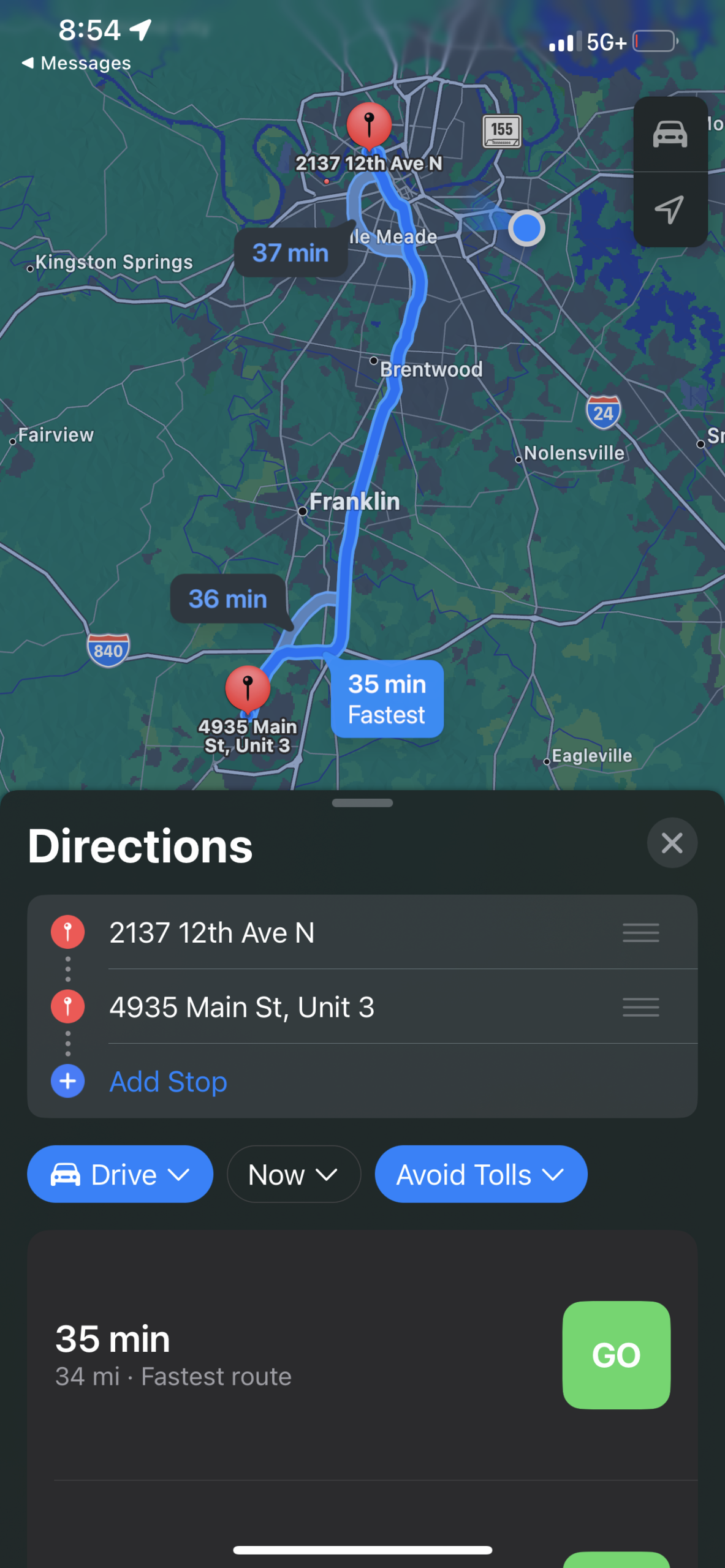Image resolution: width=725 pixels, height=1568 pixels.
Task: Tap the 2137 12th Ave N map pin
Action: (x=369, y=125)
